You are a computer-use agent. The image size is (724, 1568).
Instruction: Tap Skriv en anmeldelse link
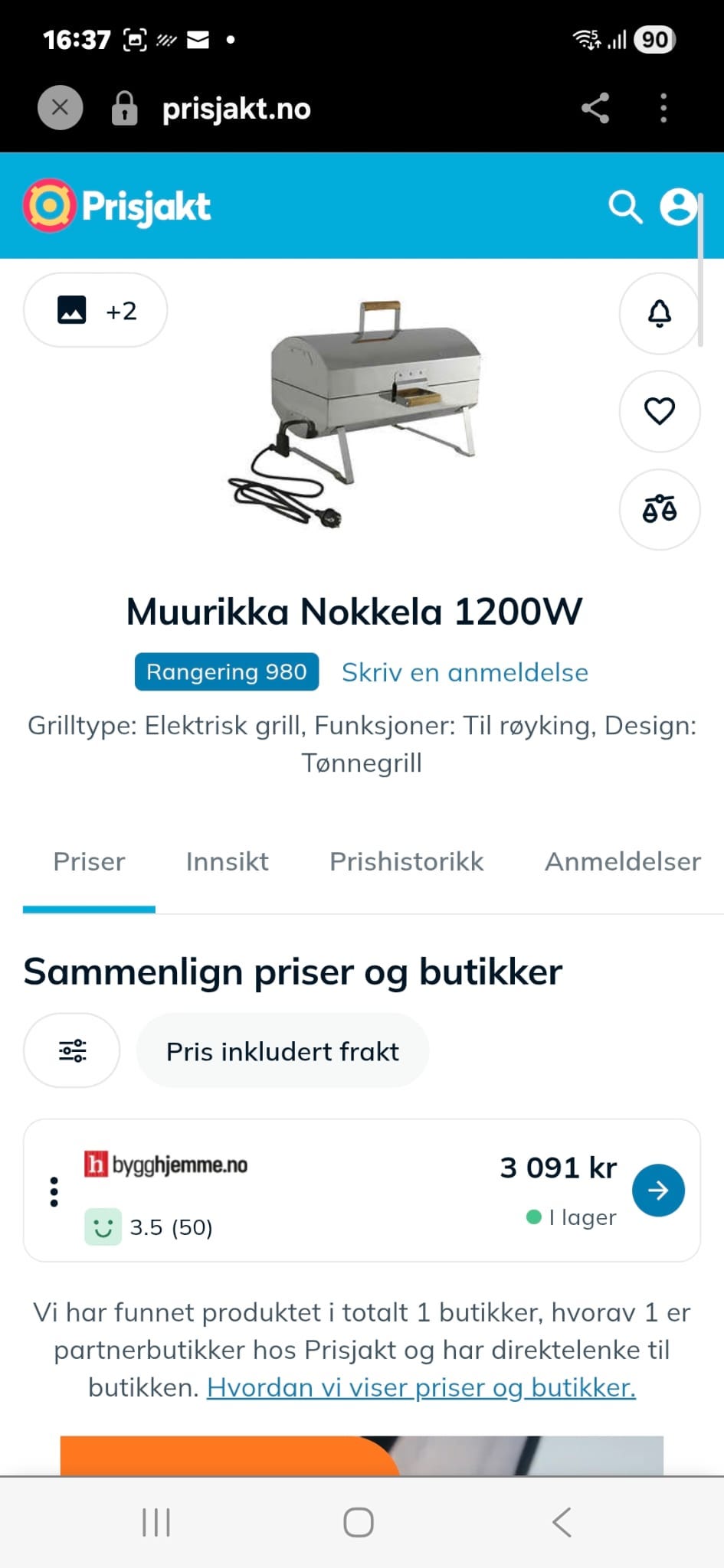pos(465,672)
